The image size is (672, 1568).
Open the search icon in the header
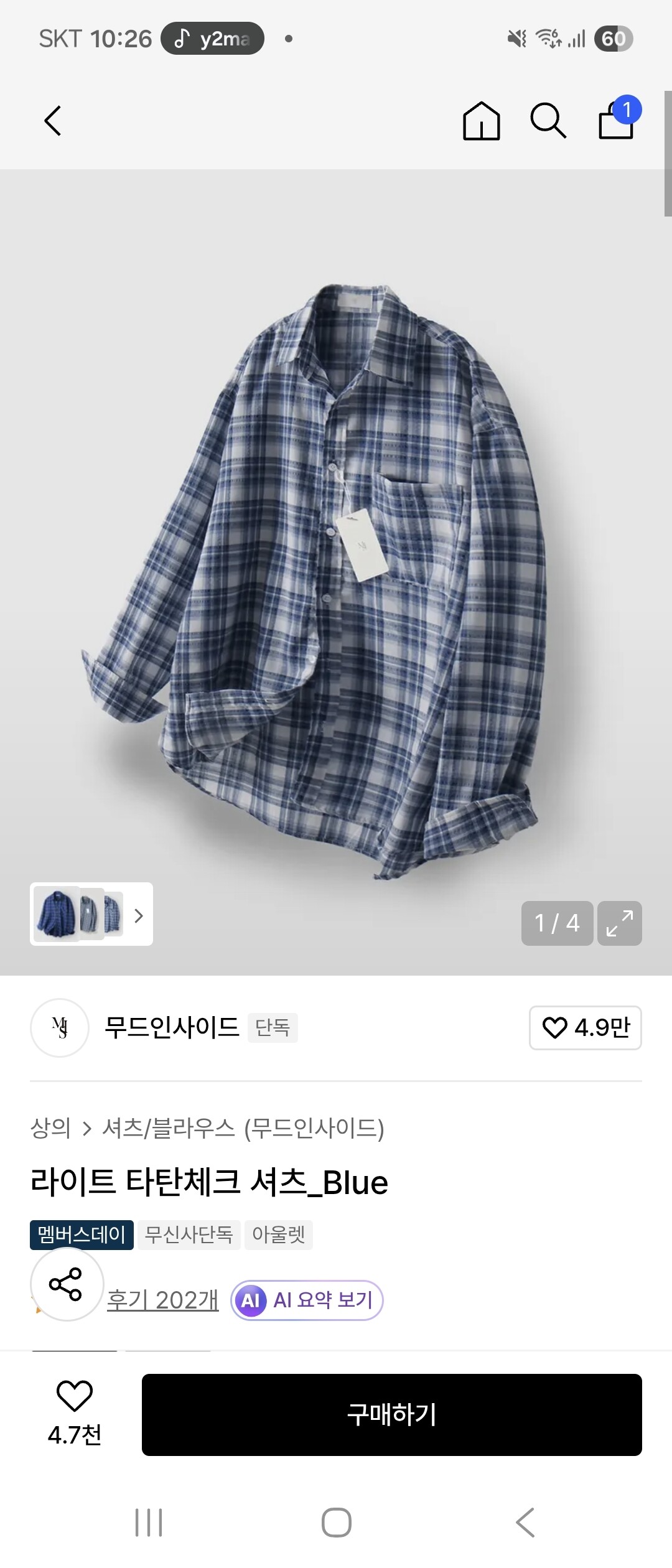(548, 121)
